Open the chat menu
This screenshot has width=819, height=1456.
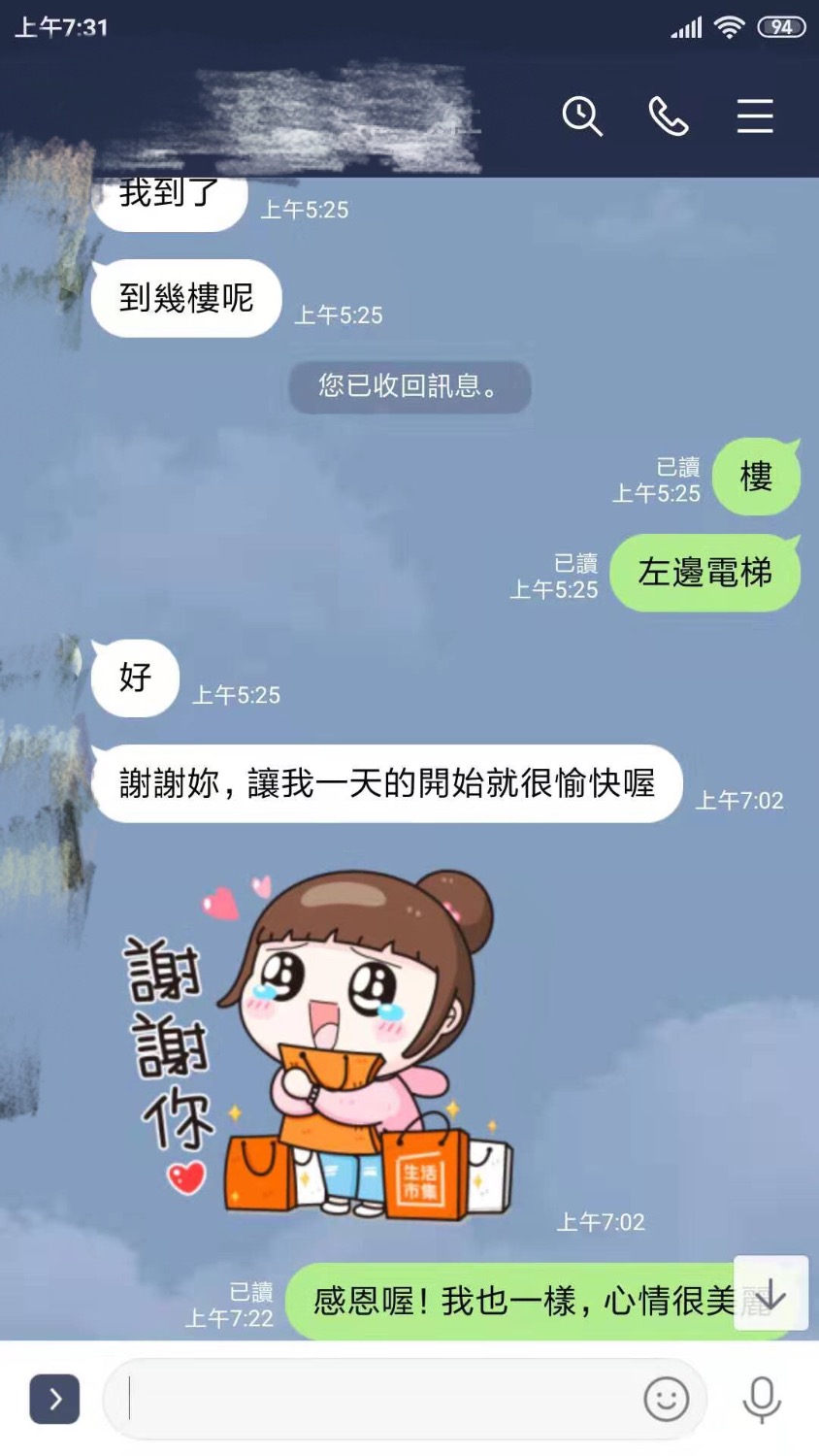[x=754, y=116]
